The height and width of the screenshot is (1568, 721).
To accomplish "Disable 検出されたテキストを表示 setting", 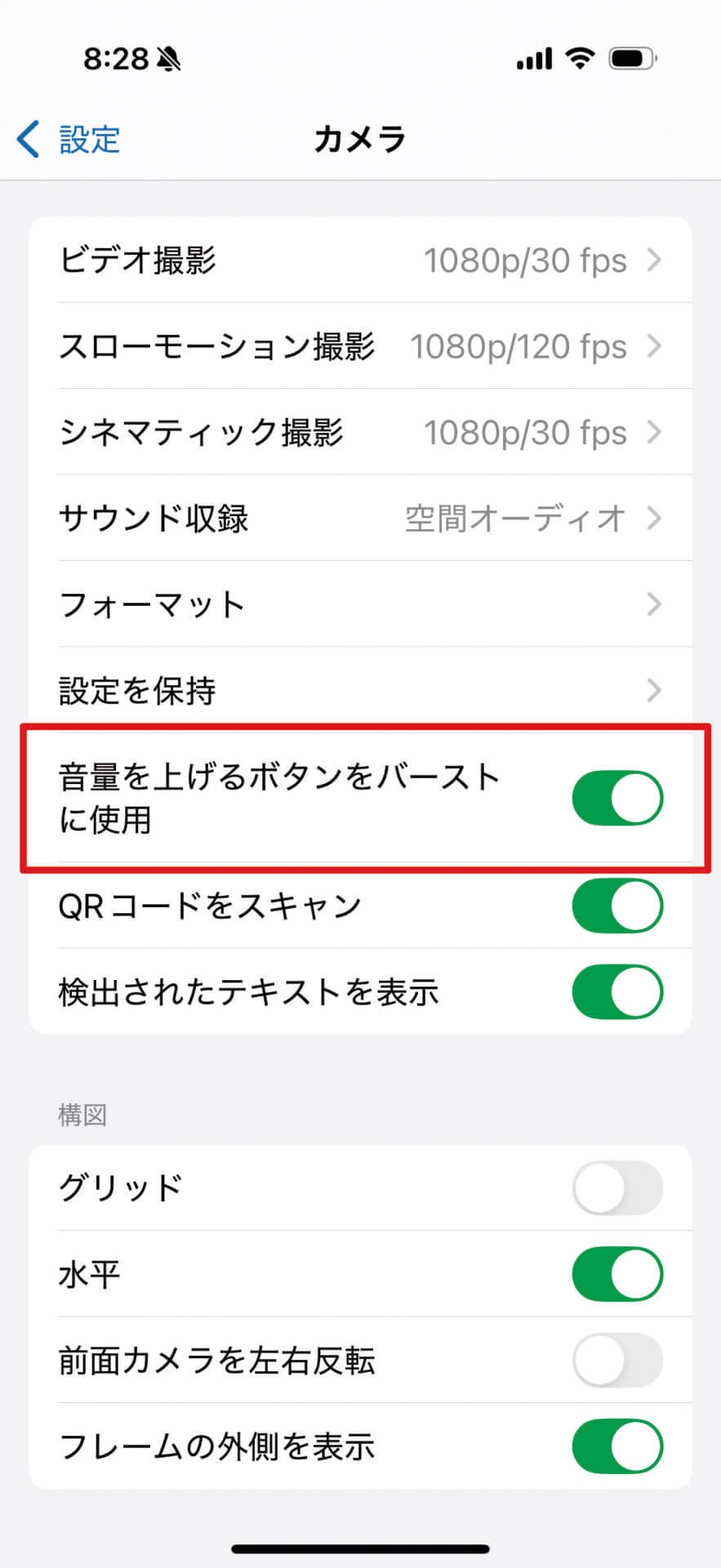I will (617, 991).
